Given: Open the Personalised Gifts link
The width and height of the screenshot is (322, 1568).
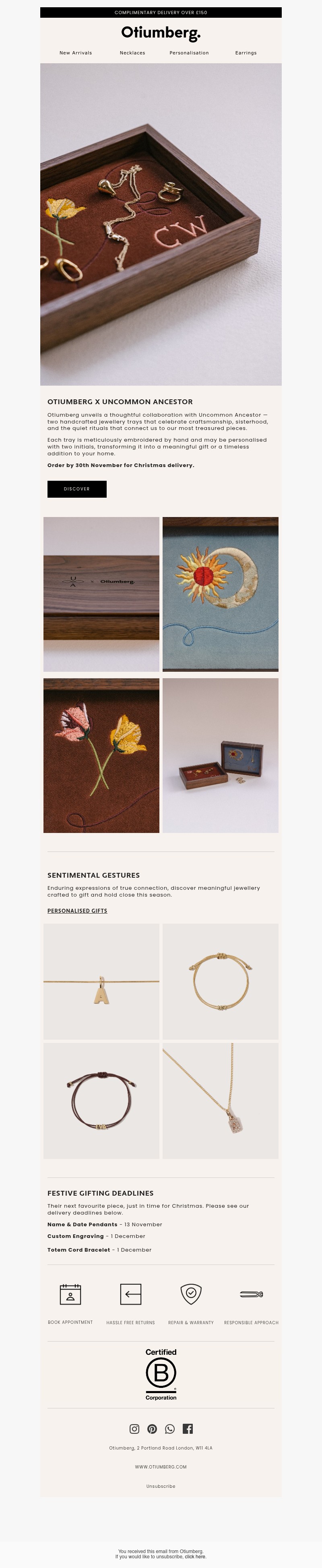Looking at the screenshot, I should coord(77,911).
